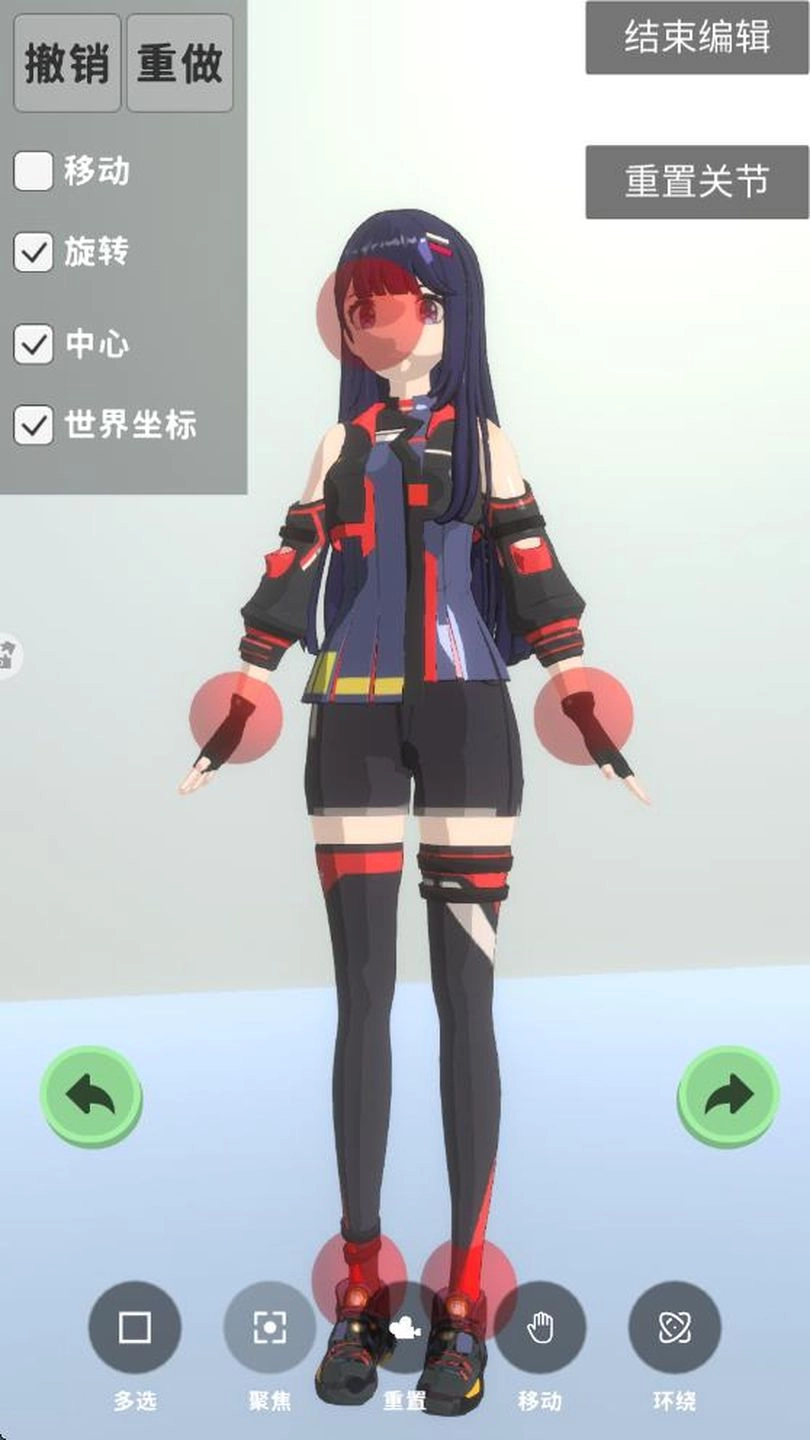Enable the 移动 checkbox
The image size is (810, 1440).
point(33,171)
